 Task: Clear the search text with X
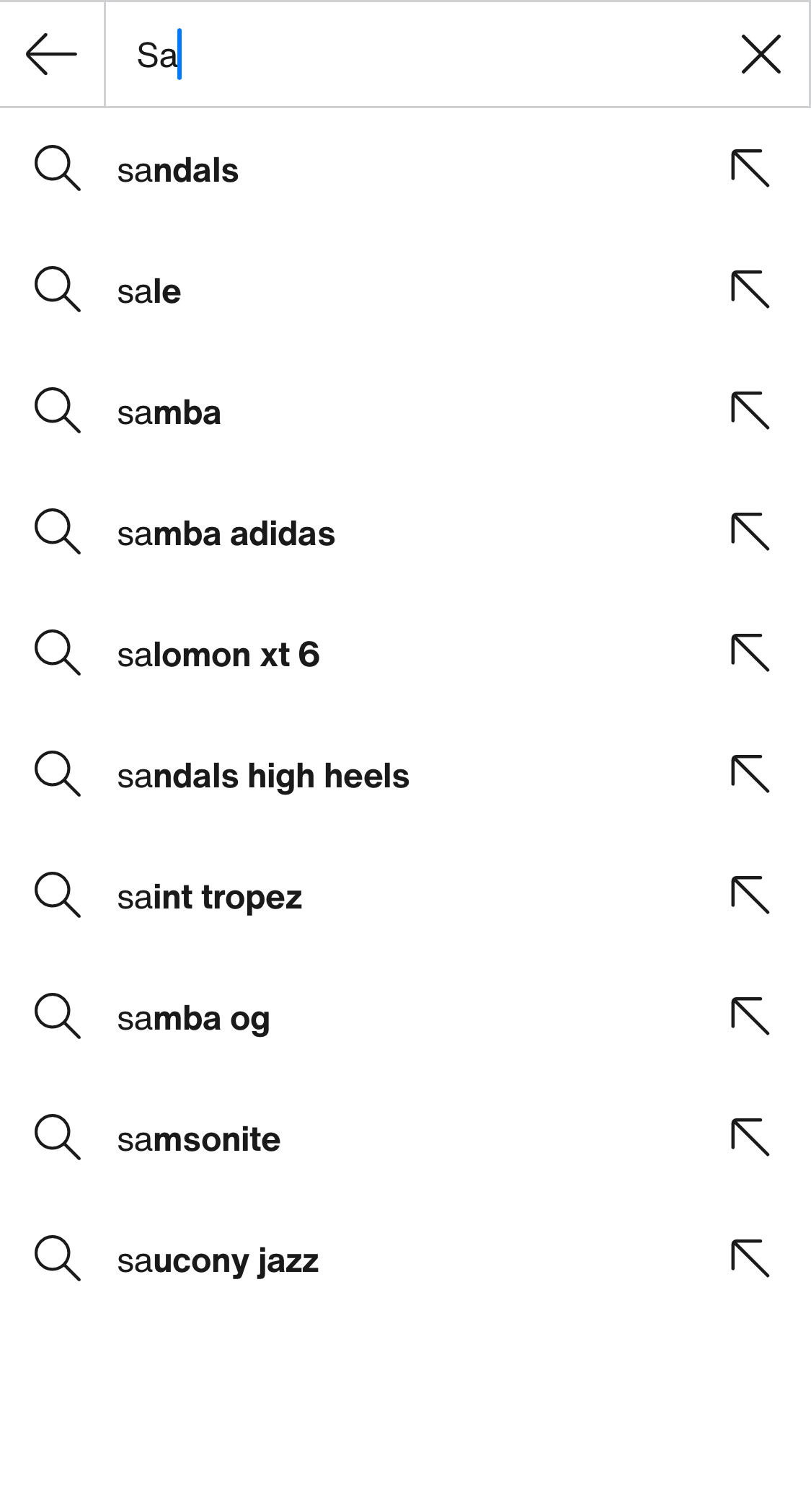761,54
